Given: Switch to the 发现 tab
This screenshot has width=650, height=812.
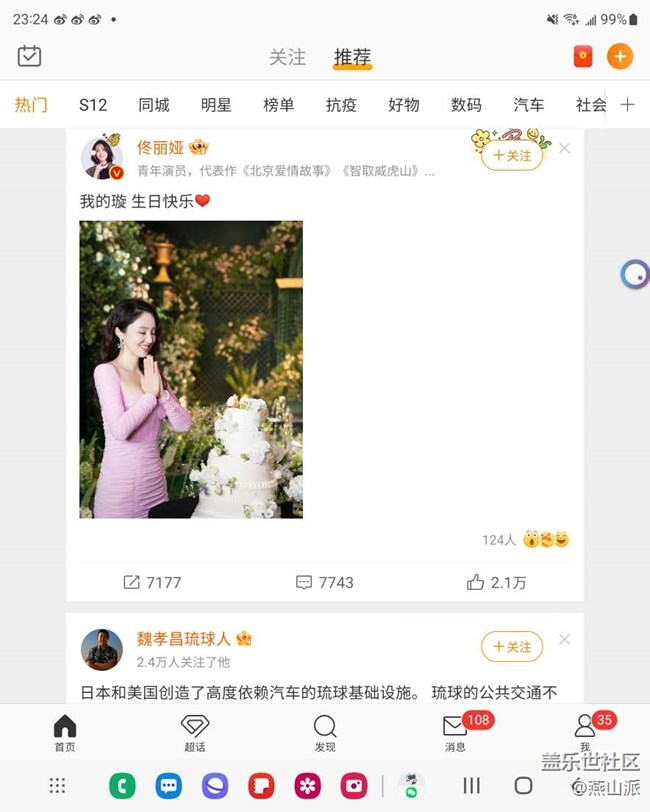Looking at the screenshot, I should pyautogui.click(x=325, y=733).
